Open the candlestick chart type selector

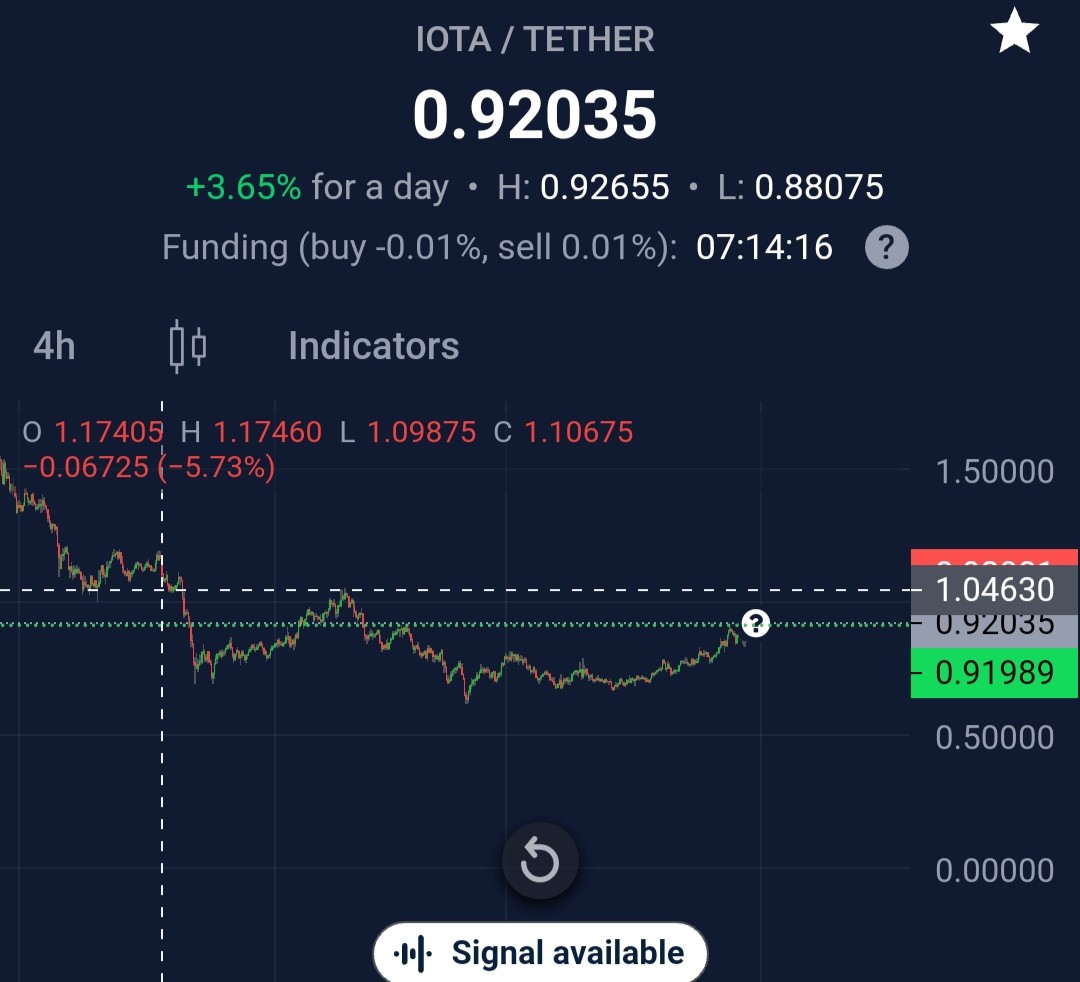(187, 346)
